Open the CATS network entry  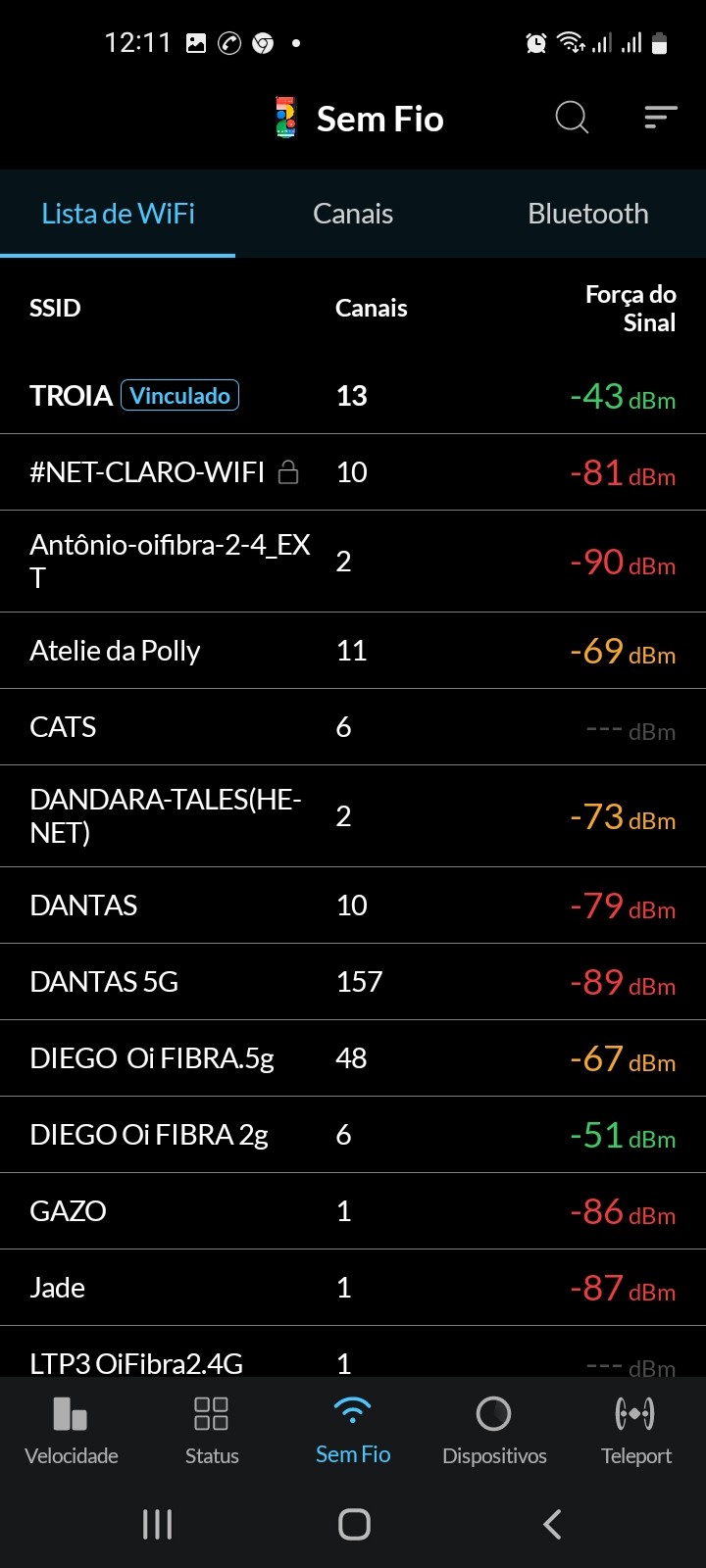pyautogui.click(x=353, y=727)
